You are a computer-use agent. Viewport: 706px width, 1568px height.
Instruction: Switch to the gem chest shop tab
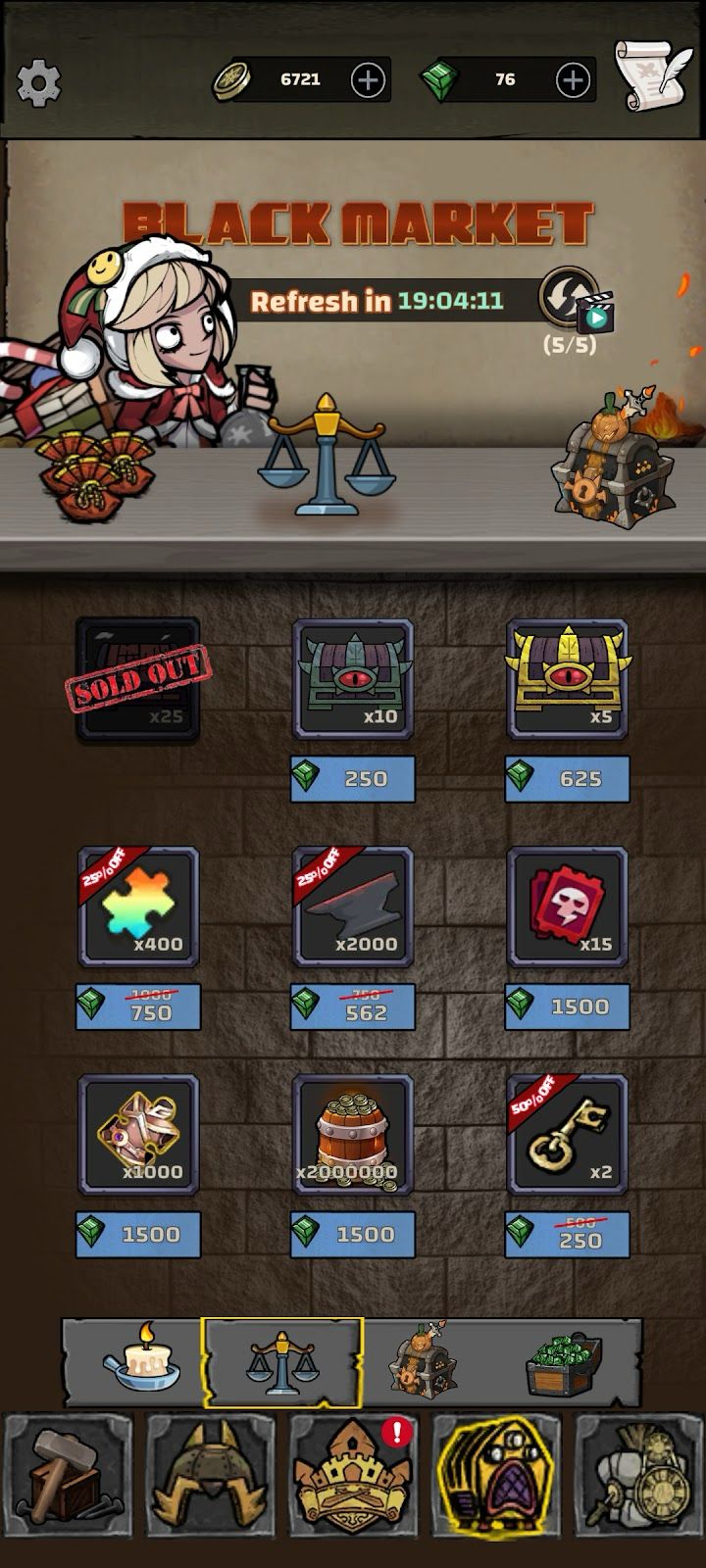click(x=564, y=1361)
